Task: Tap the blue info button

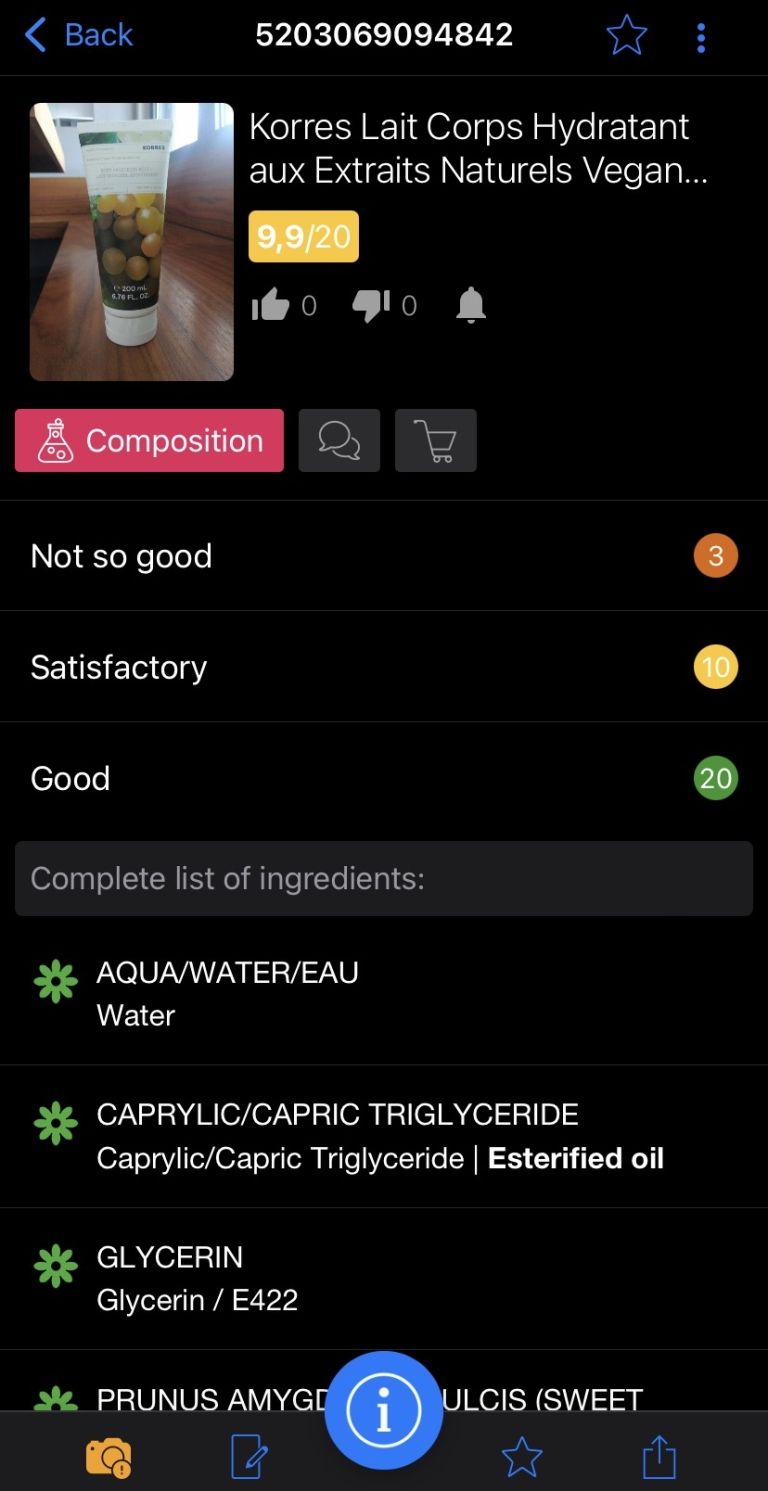Action: tap(384, 1410)
